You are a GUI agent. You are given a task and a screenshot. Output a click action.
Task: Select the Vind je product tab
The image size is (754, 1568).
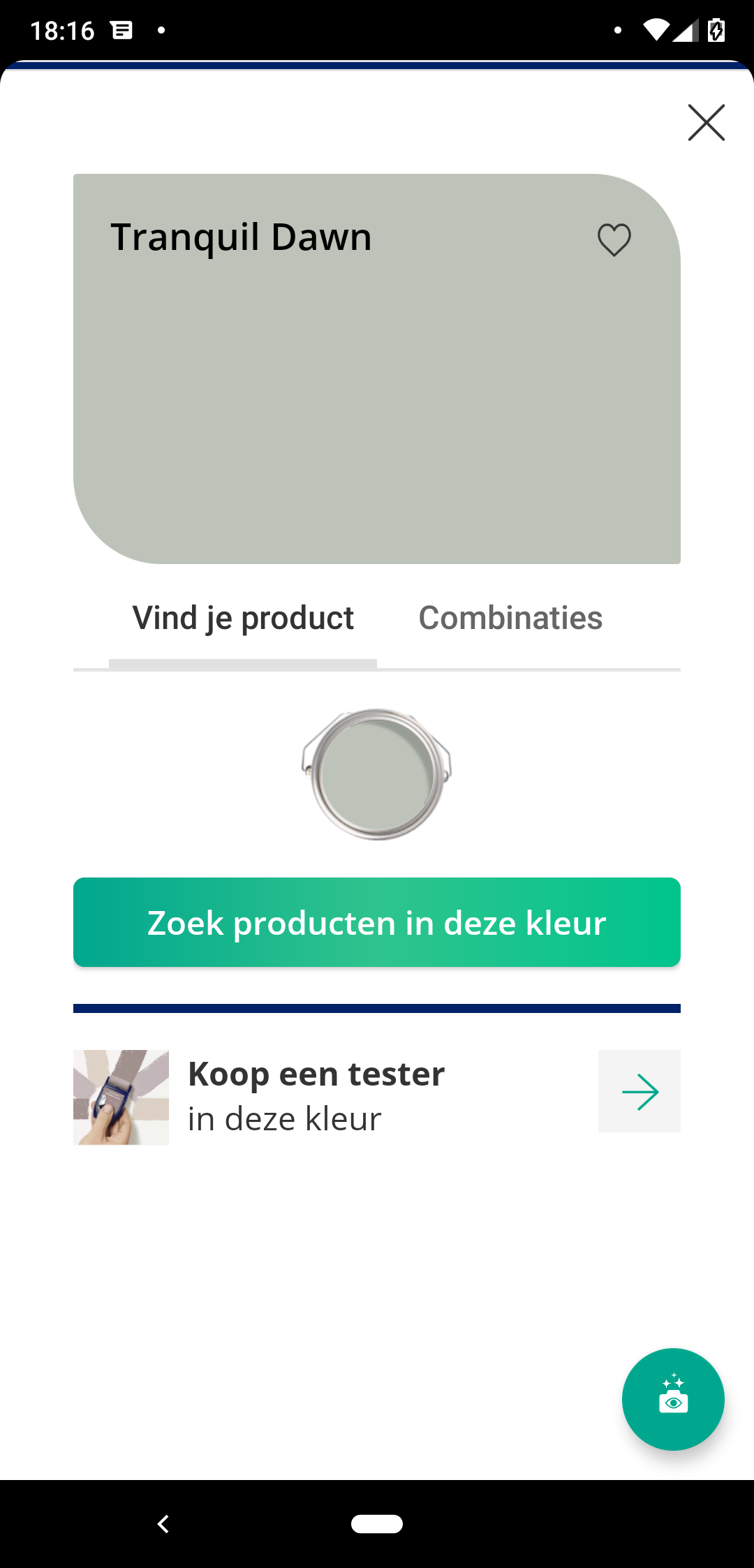[x=243, y=618]
